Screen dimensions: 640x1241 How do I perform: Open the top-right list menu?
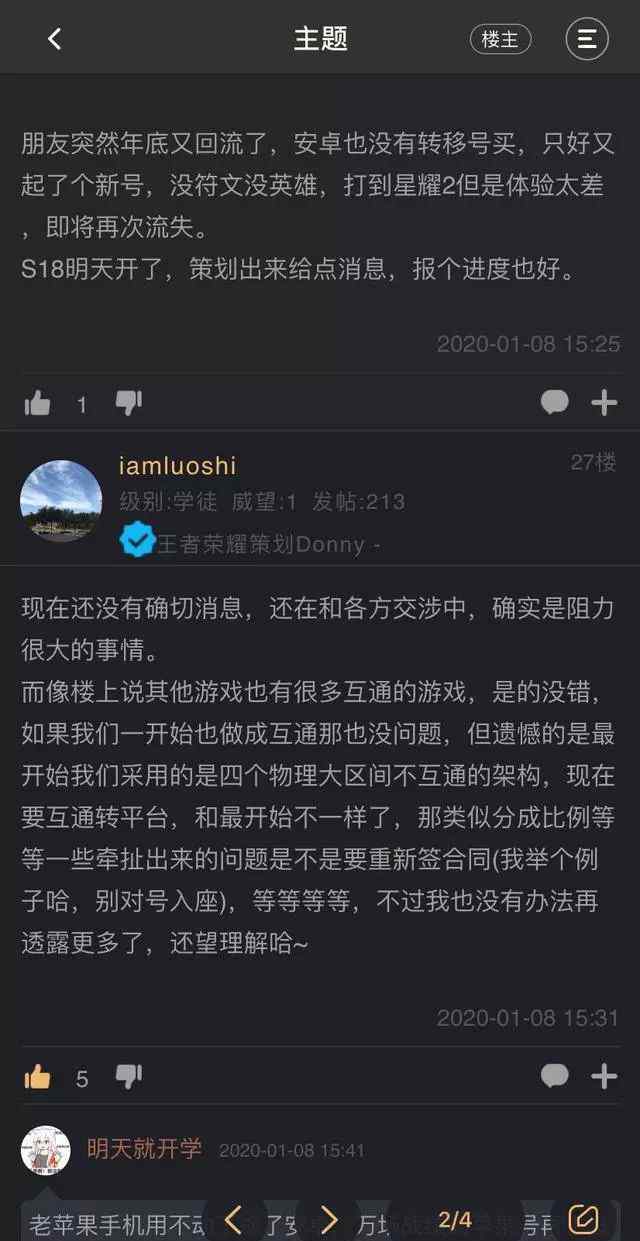[x=587, y=39]
